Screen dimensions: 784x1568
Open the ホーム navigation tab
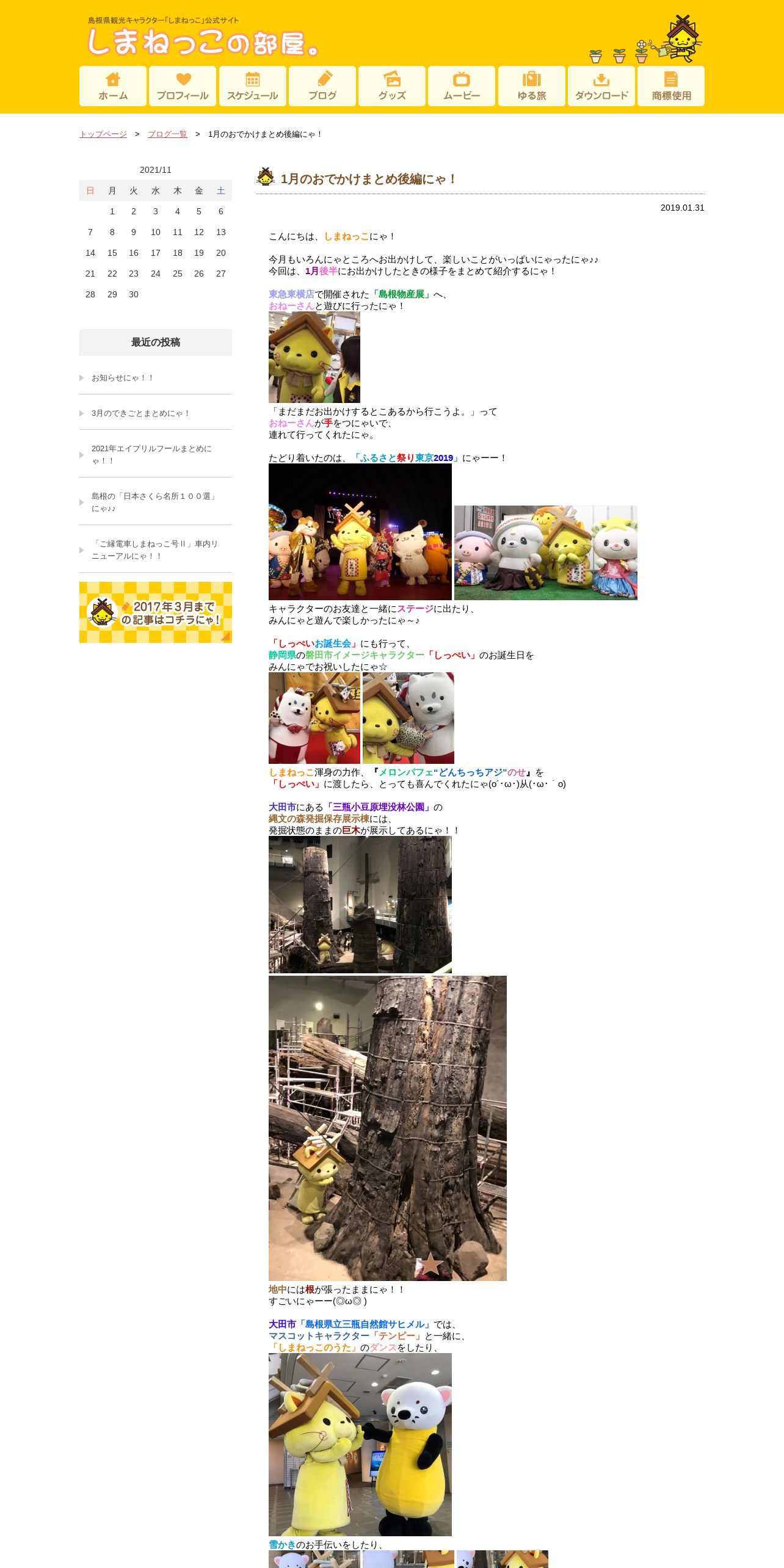113,86
